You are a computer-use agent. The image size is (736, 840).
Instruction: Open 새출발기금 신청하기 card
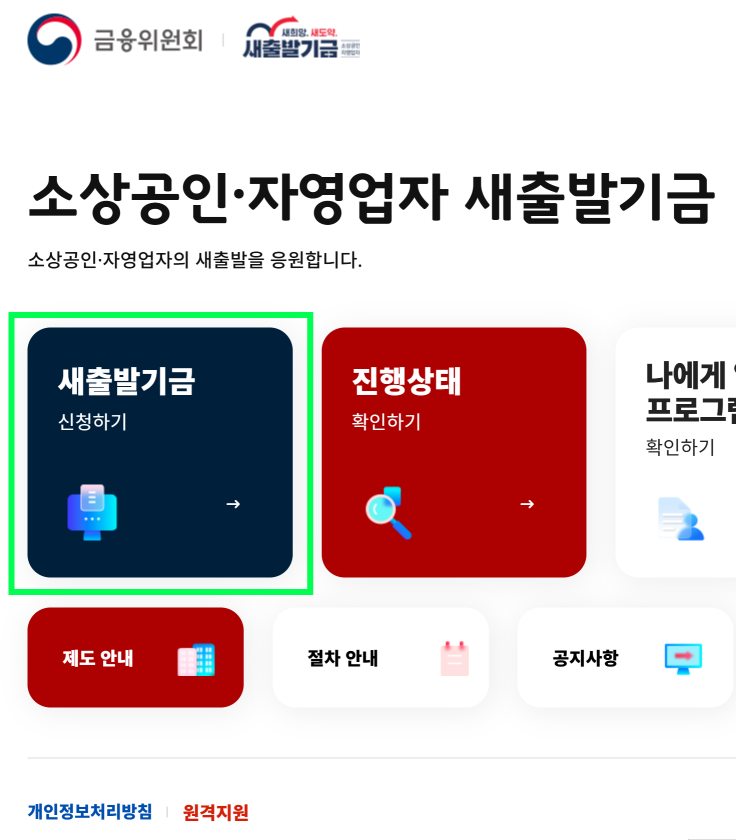pos(160,452)
